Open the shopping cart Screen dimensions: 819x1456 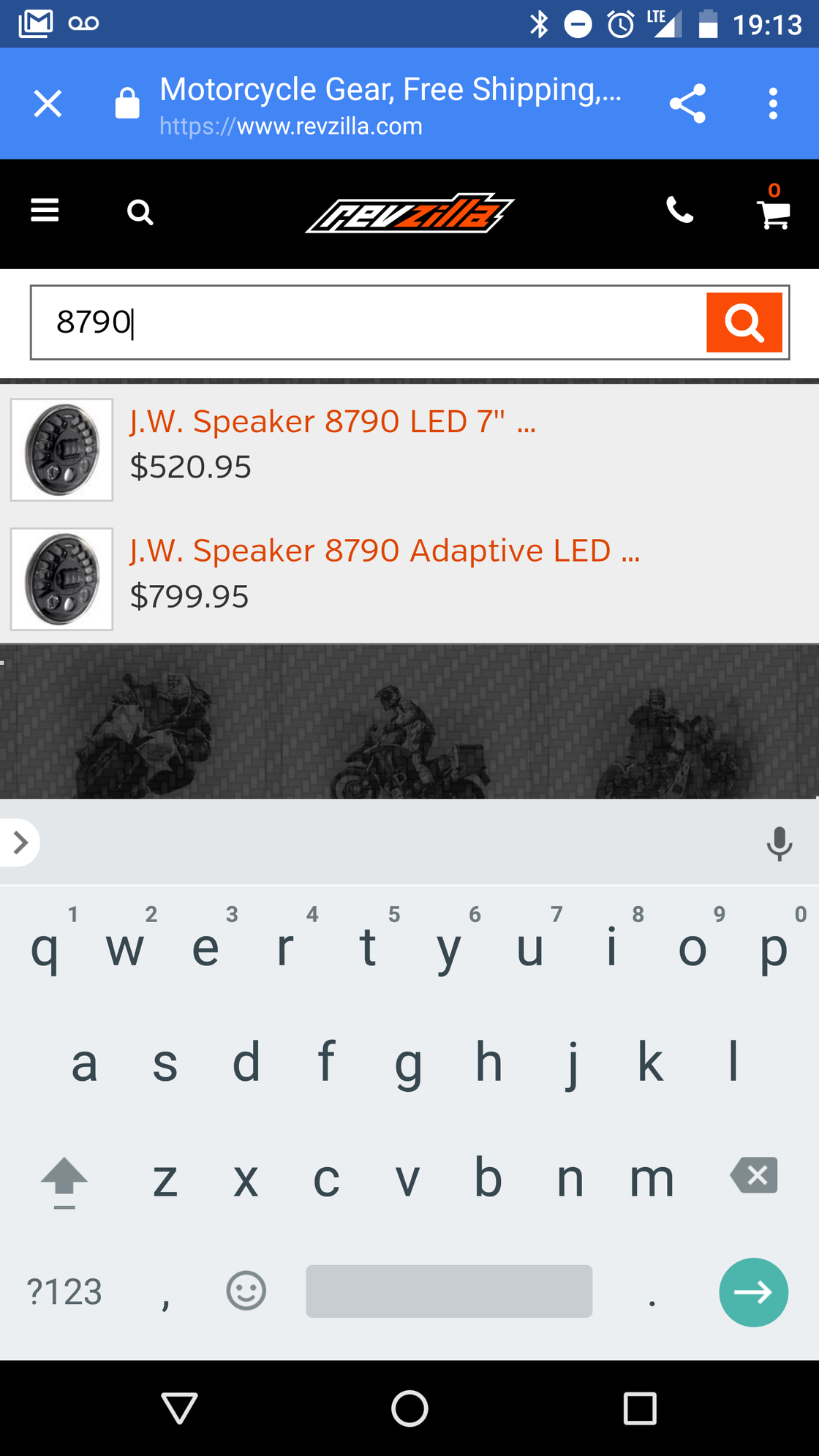tap(773, 214)
